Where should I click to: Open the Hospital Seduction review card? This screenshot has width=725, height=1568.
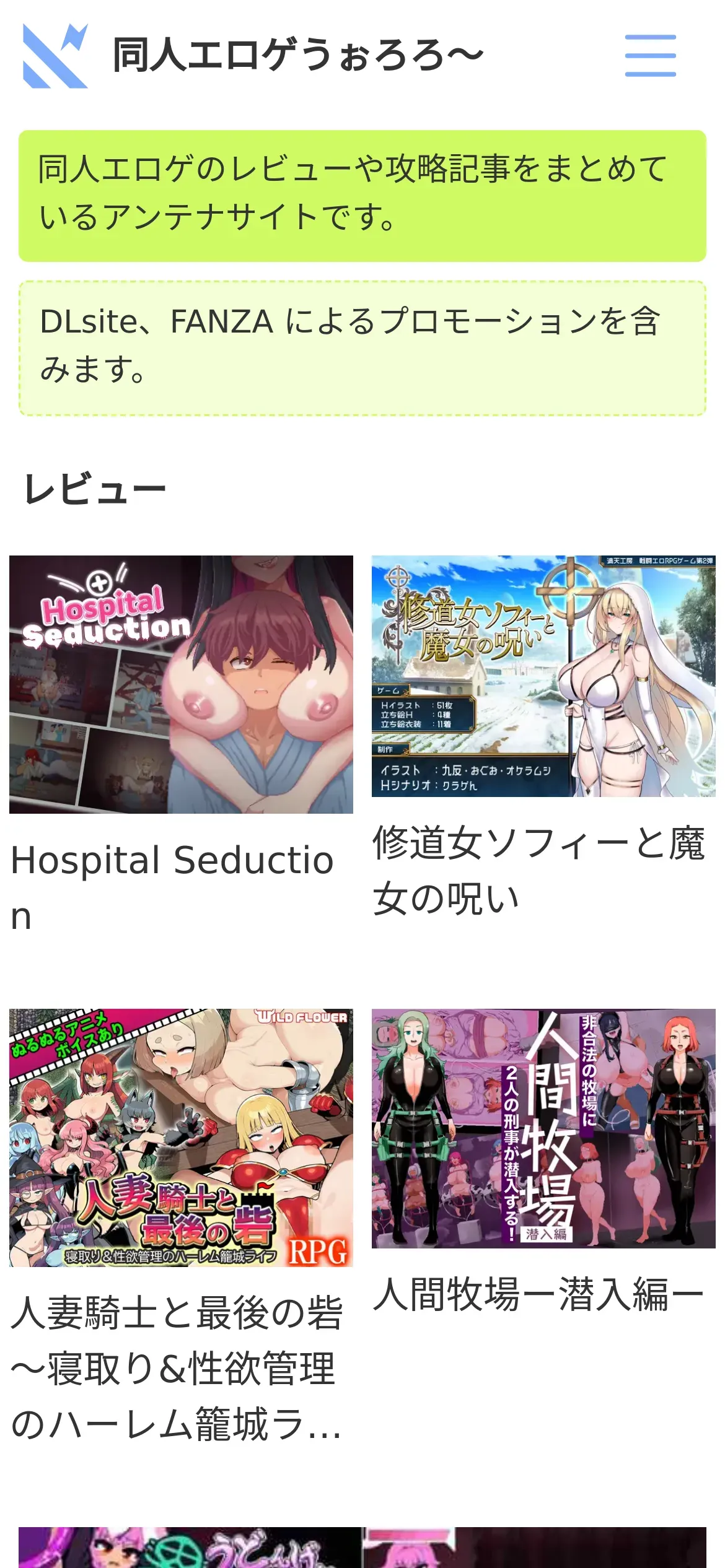181,684
